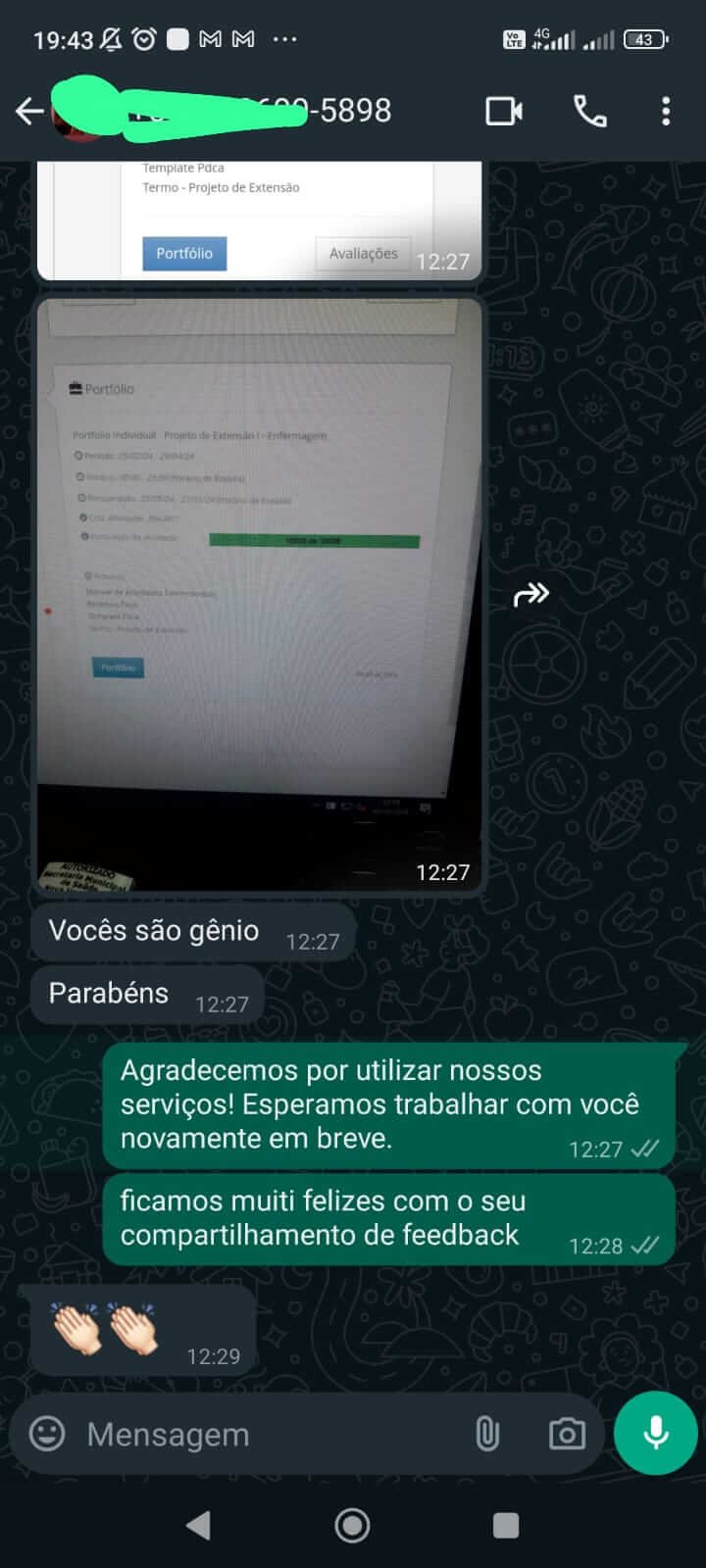Open the emoji picker
Viewport: 706px width, 1568px height.
[47, 1434]
